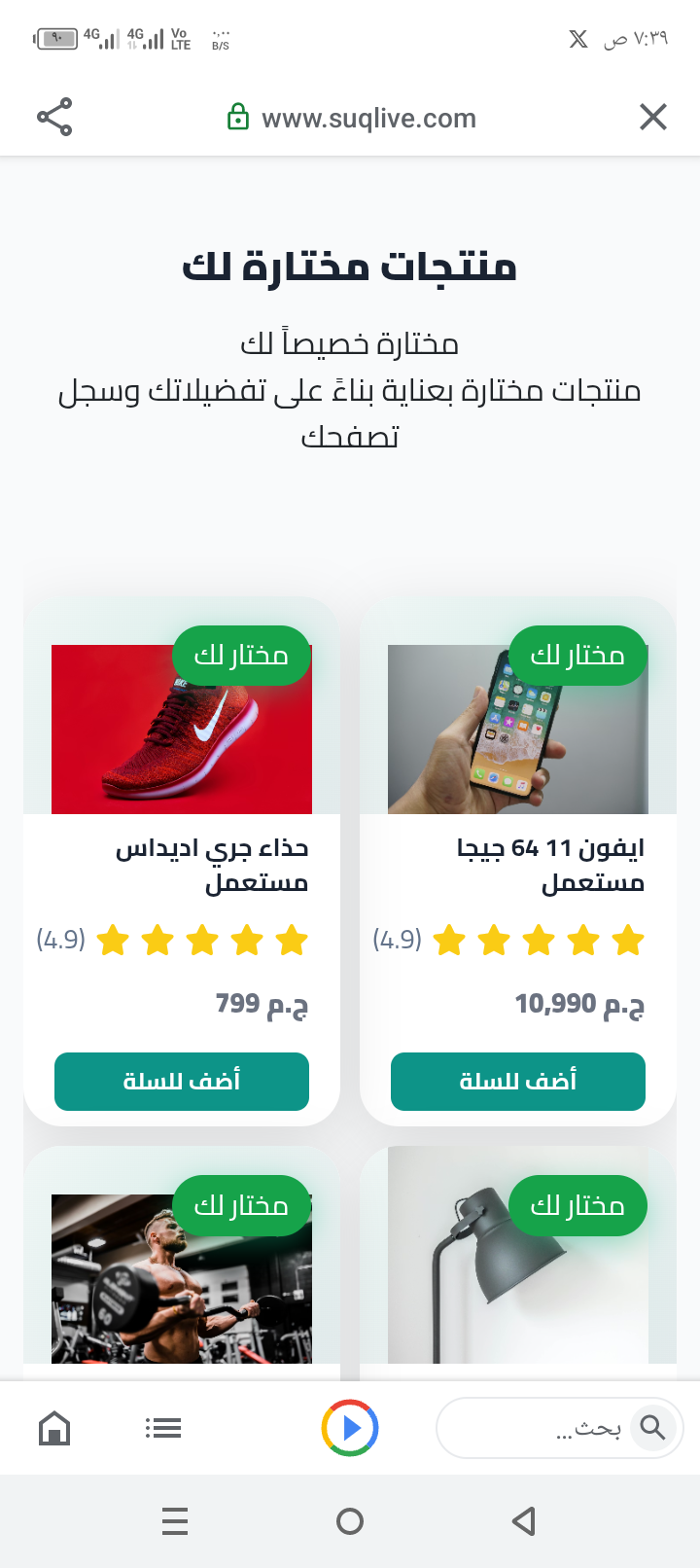Open the list menu icon
The height and width of the screenshot is (1568, 700).
click(x=163, y=1428)
